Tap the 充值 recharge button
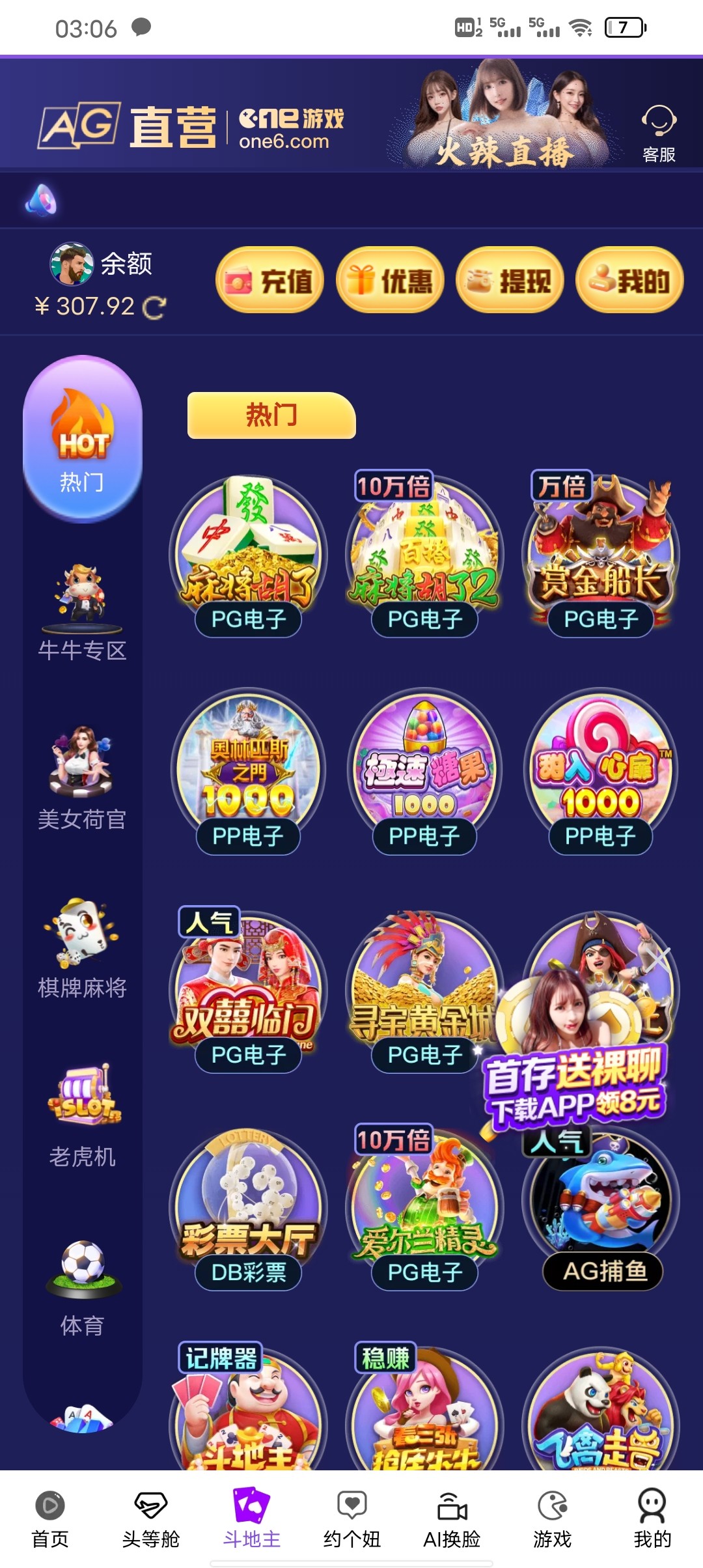703x1568 pixels. (x=269, y=281)
